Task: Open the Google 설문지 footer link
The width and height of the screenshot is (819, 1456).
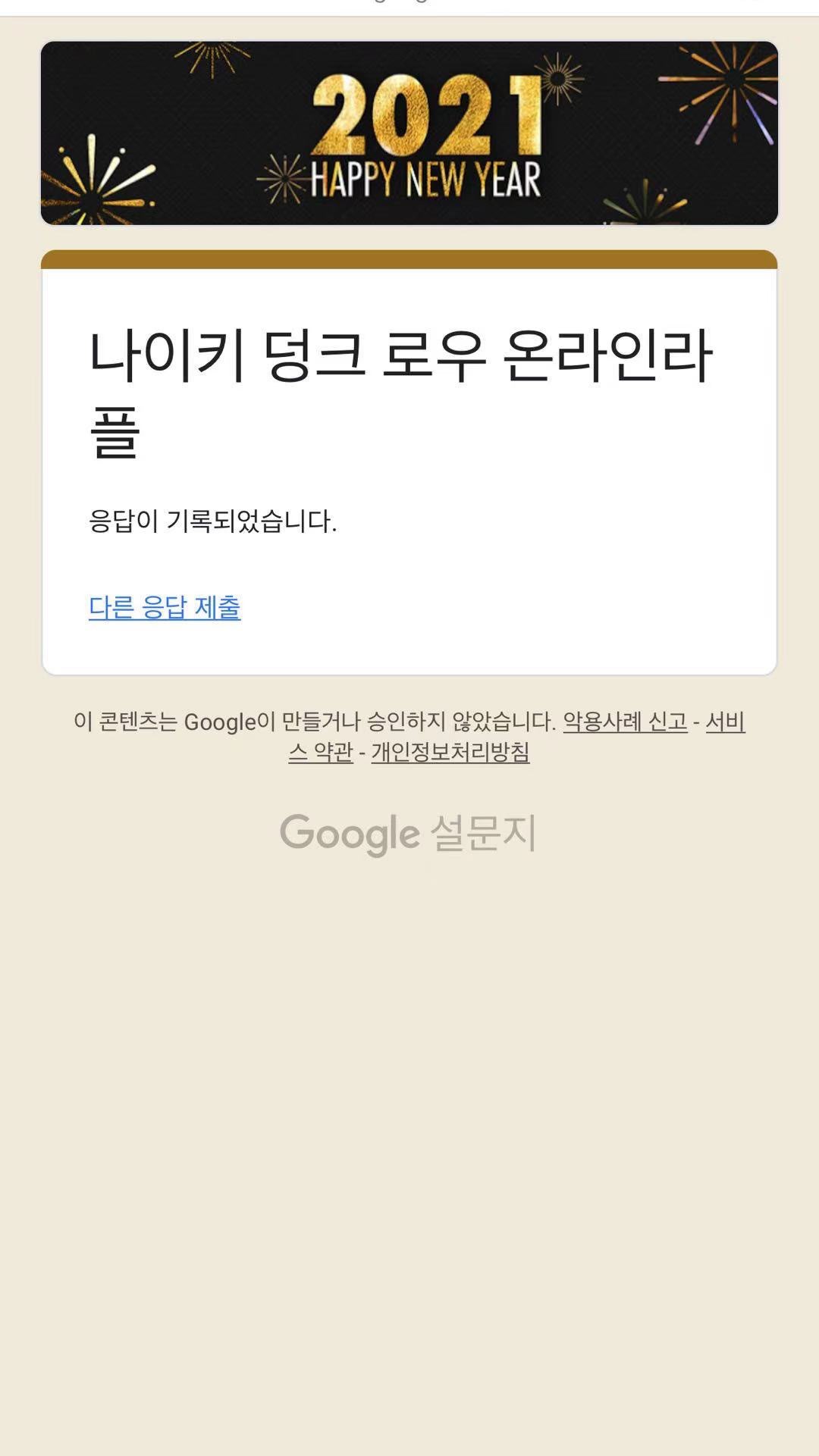Action: pyautogui.click(x=408, y=833)
